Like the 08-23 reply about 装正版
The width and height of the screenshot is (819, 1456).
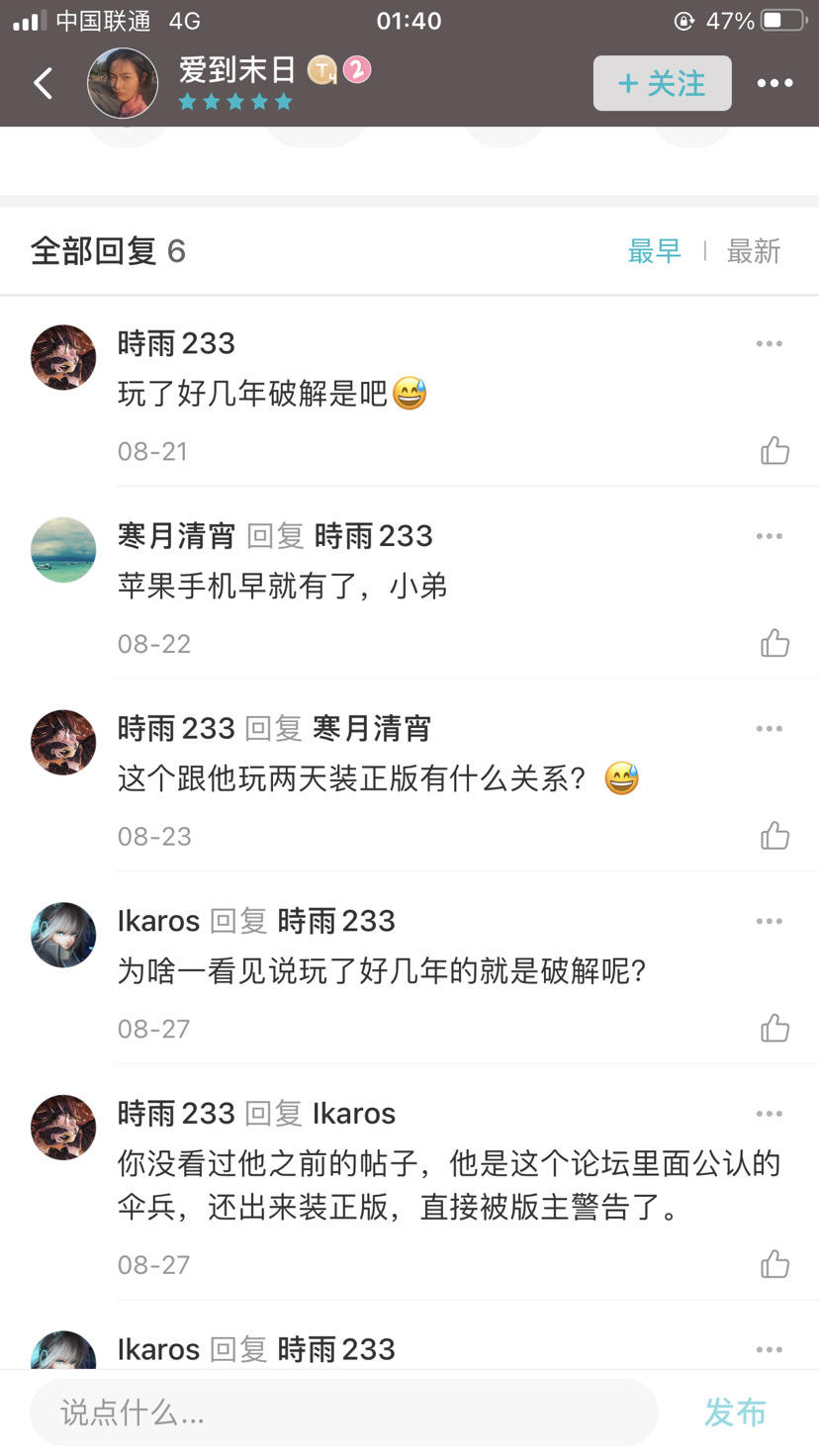click(774, 836)
